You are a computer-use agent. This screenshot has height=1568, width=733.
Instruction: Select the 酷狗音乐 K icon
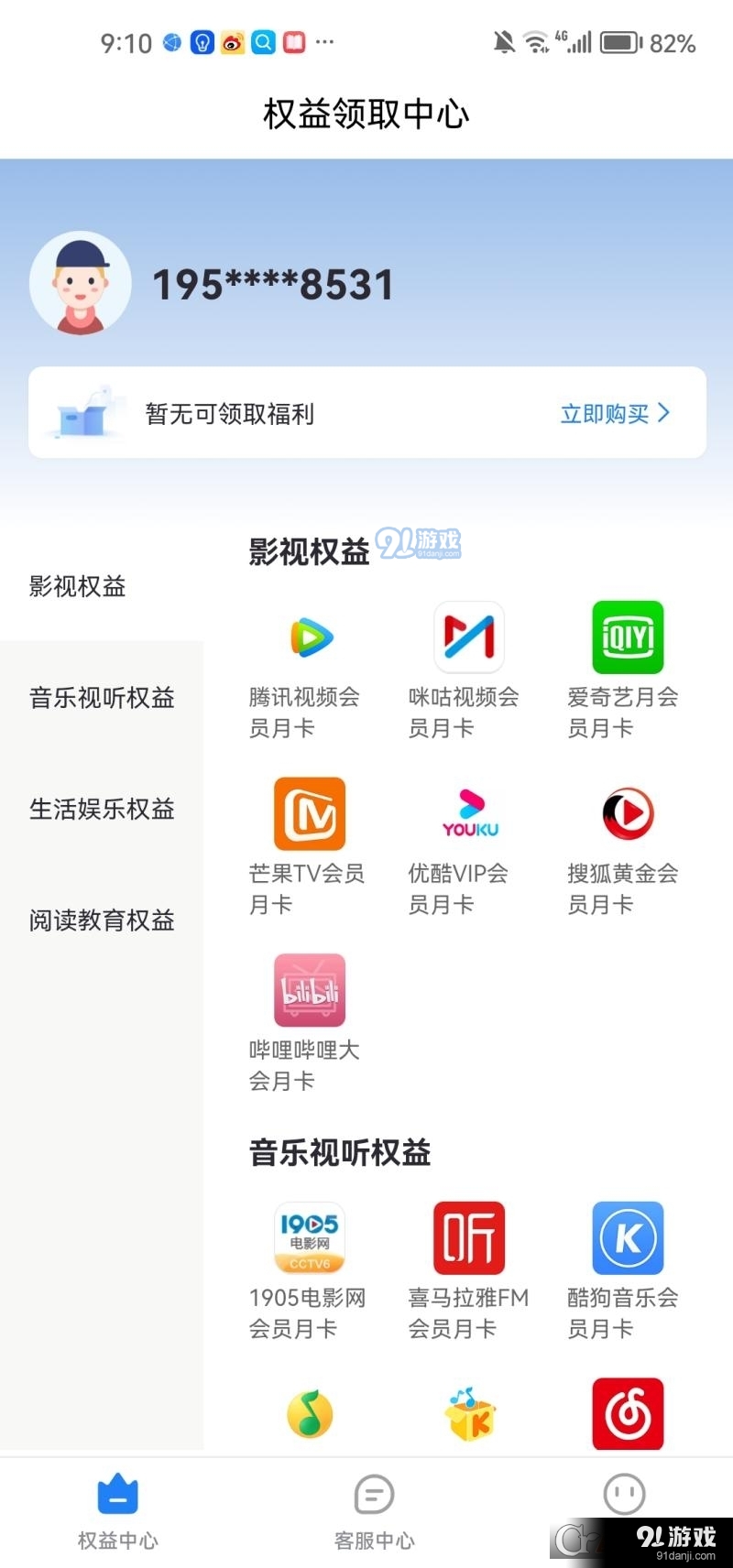(627, 1237)
